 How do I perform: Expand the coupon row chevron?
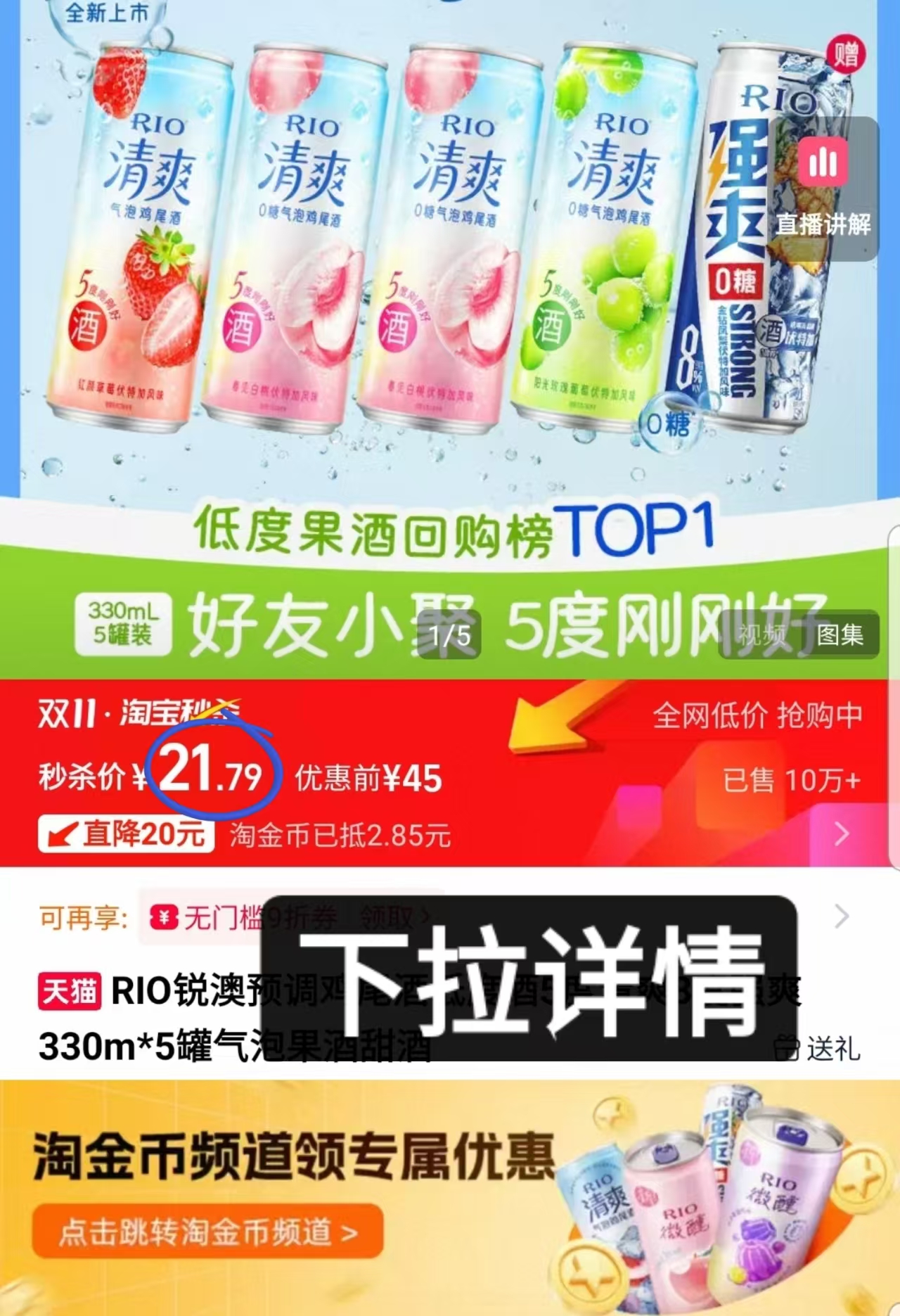(840, 916)
